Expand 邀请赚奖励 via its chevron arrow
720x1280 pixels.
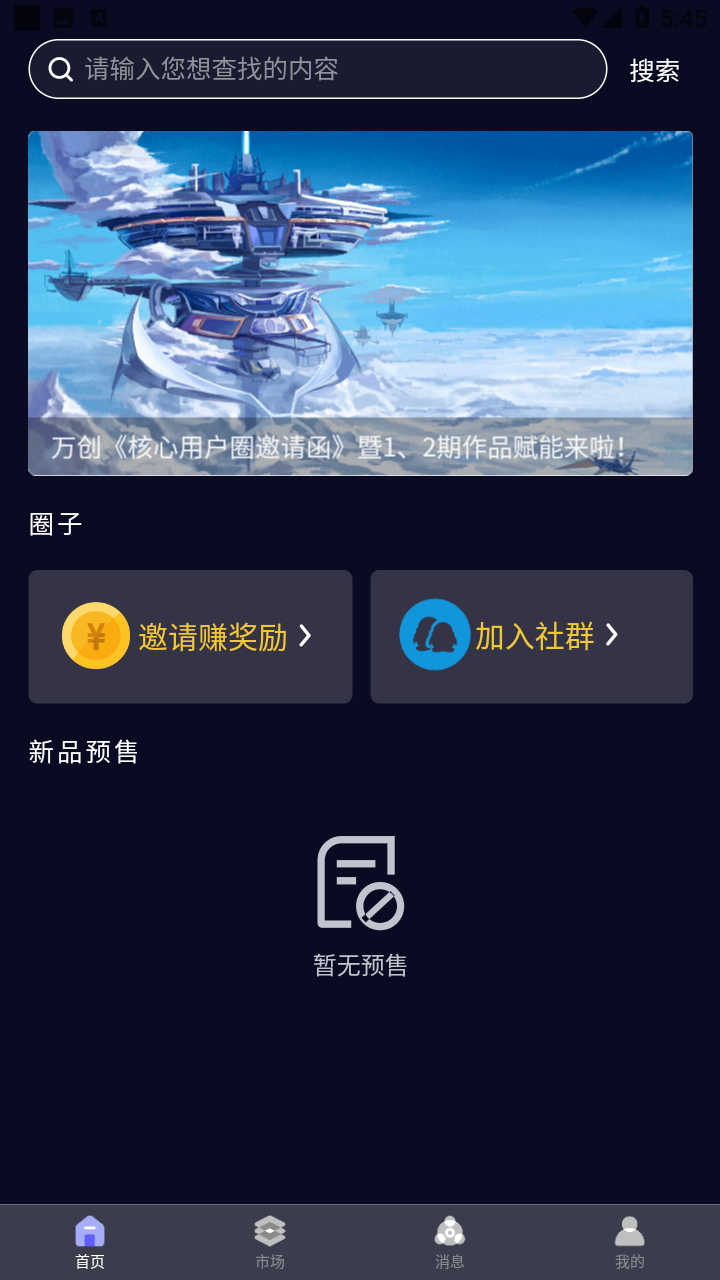coord(306,636)
